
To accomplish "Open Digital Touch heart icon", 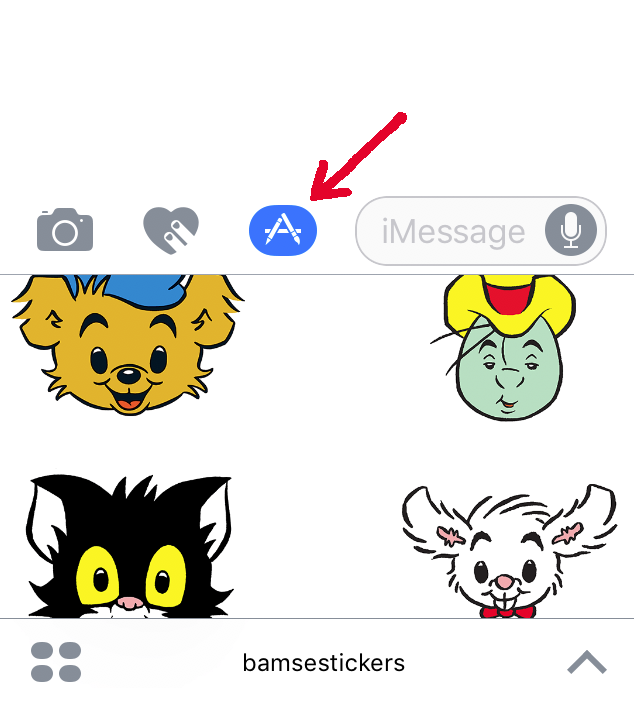I will click(170, 231).
